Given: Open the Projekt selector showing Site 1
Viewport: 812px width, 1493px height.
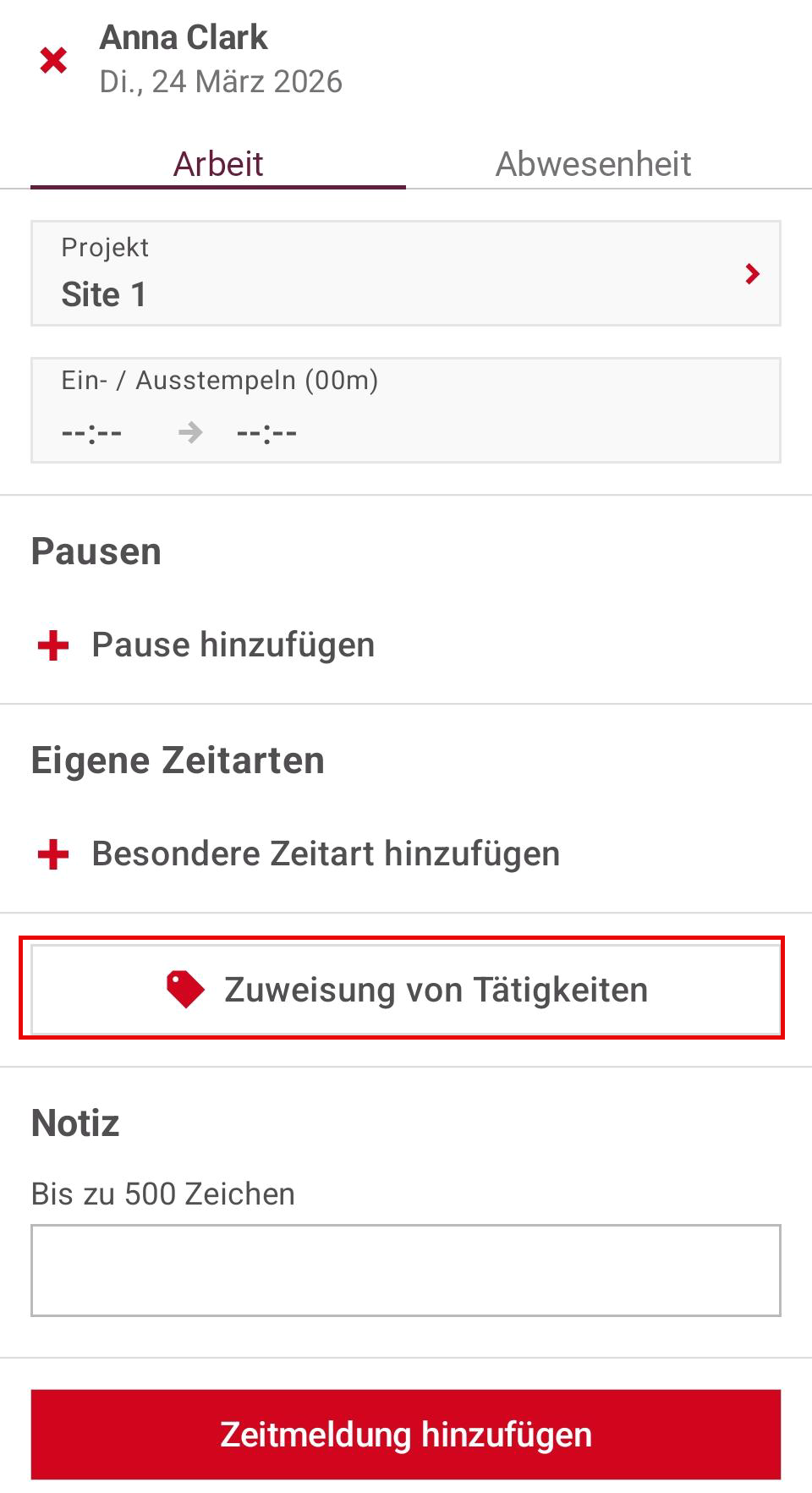Looking at the screenshot, I should tap(406, 273).
